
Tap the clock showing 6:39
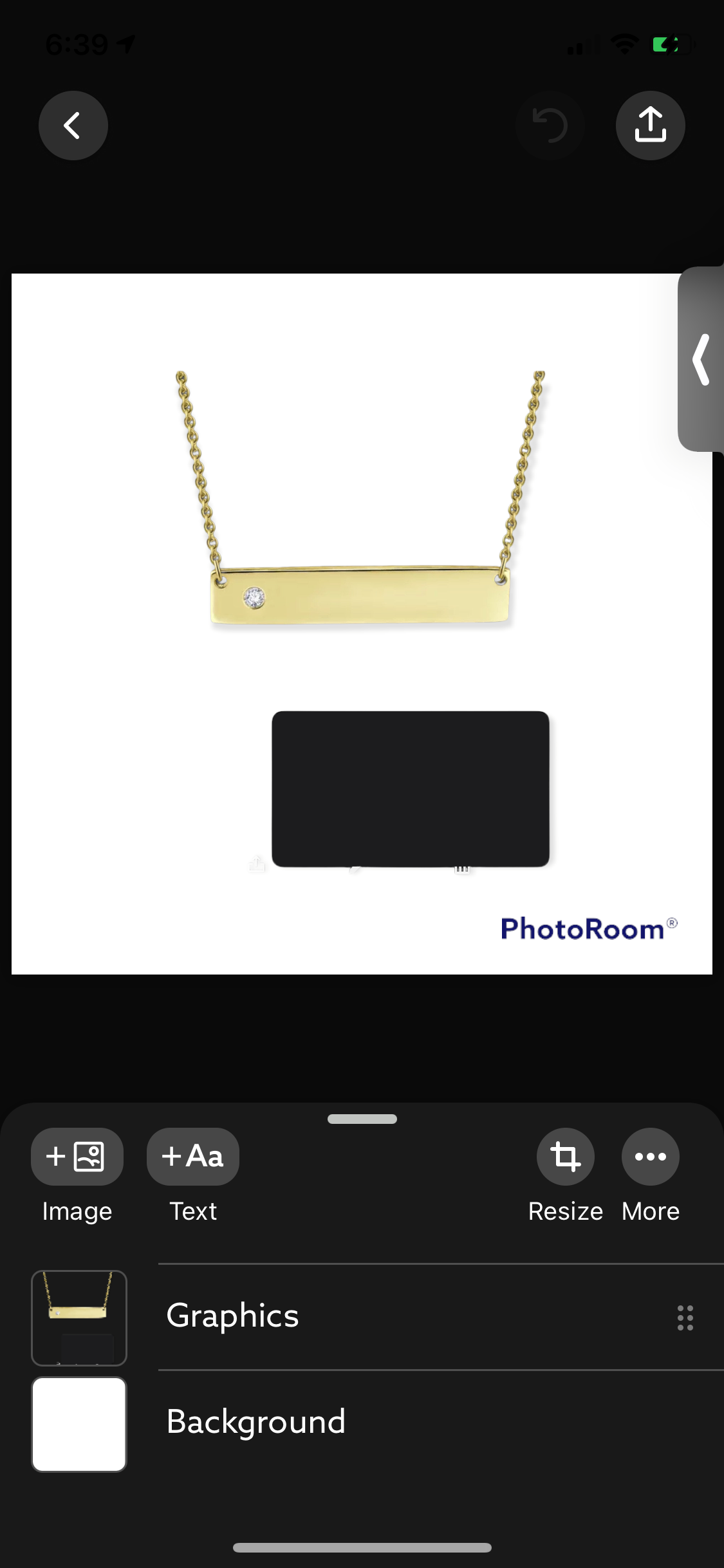click(x=77, y=44)
